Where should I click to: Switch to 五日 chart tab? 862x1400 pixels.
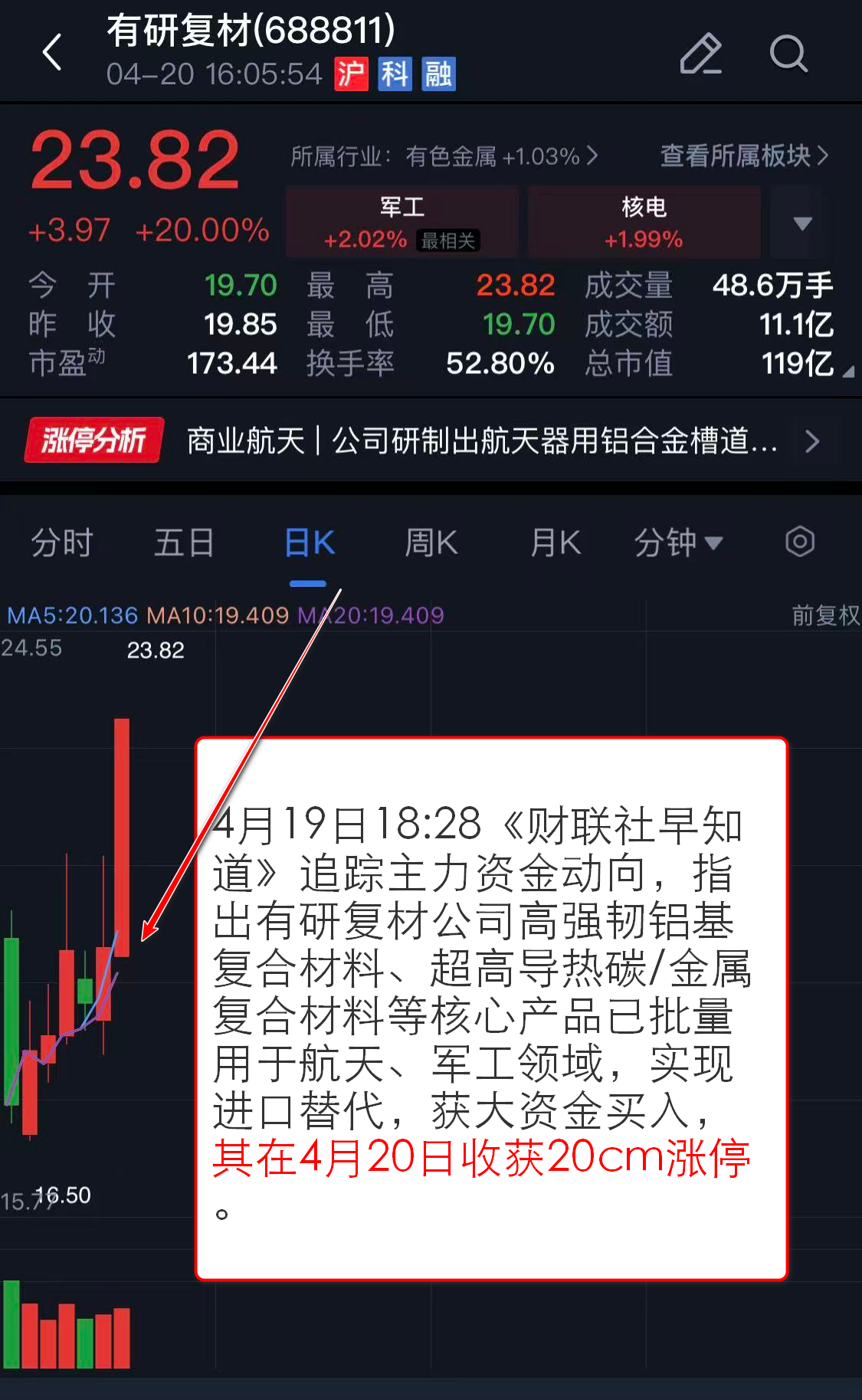coord(184,543)
